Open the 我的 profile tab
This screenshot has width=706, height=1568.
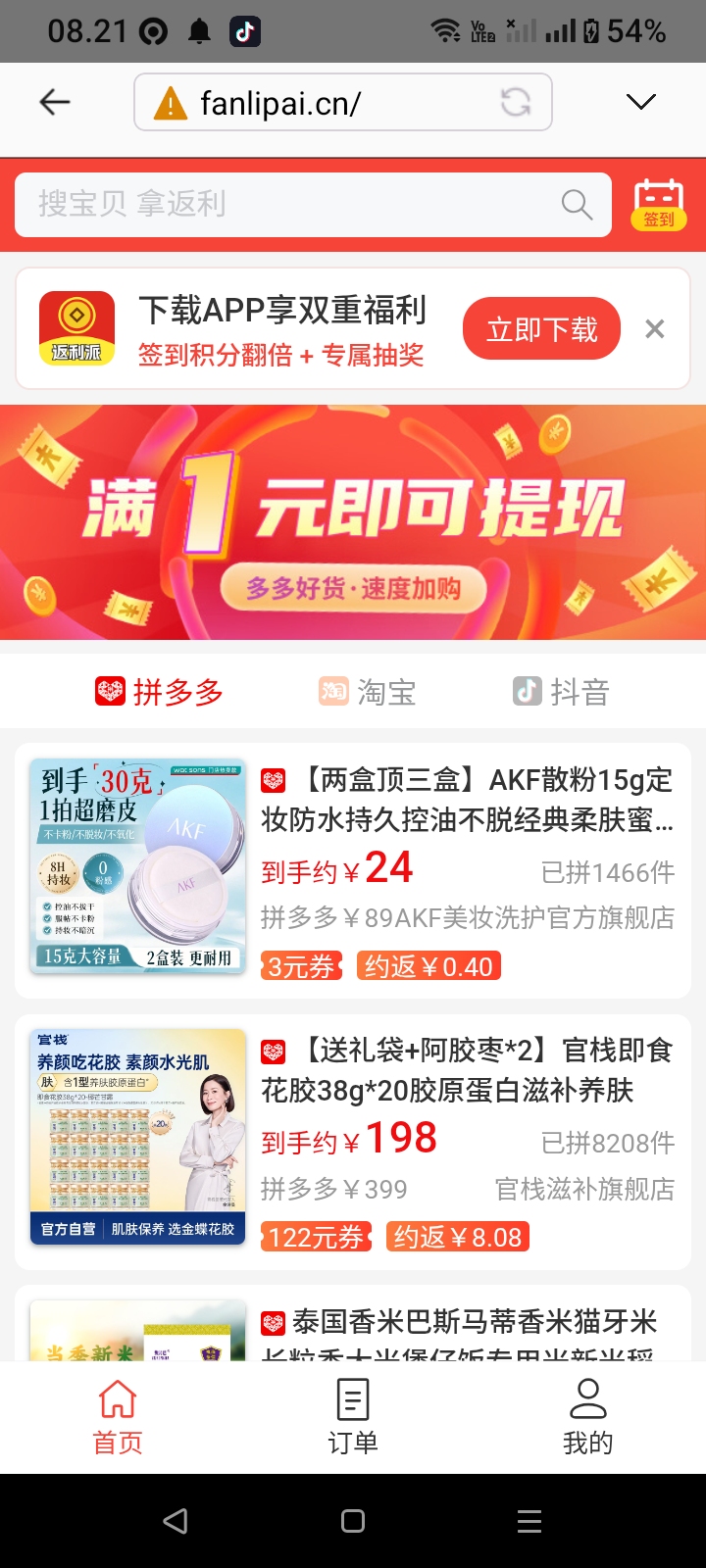[x=587, y=1416]
